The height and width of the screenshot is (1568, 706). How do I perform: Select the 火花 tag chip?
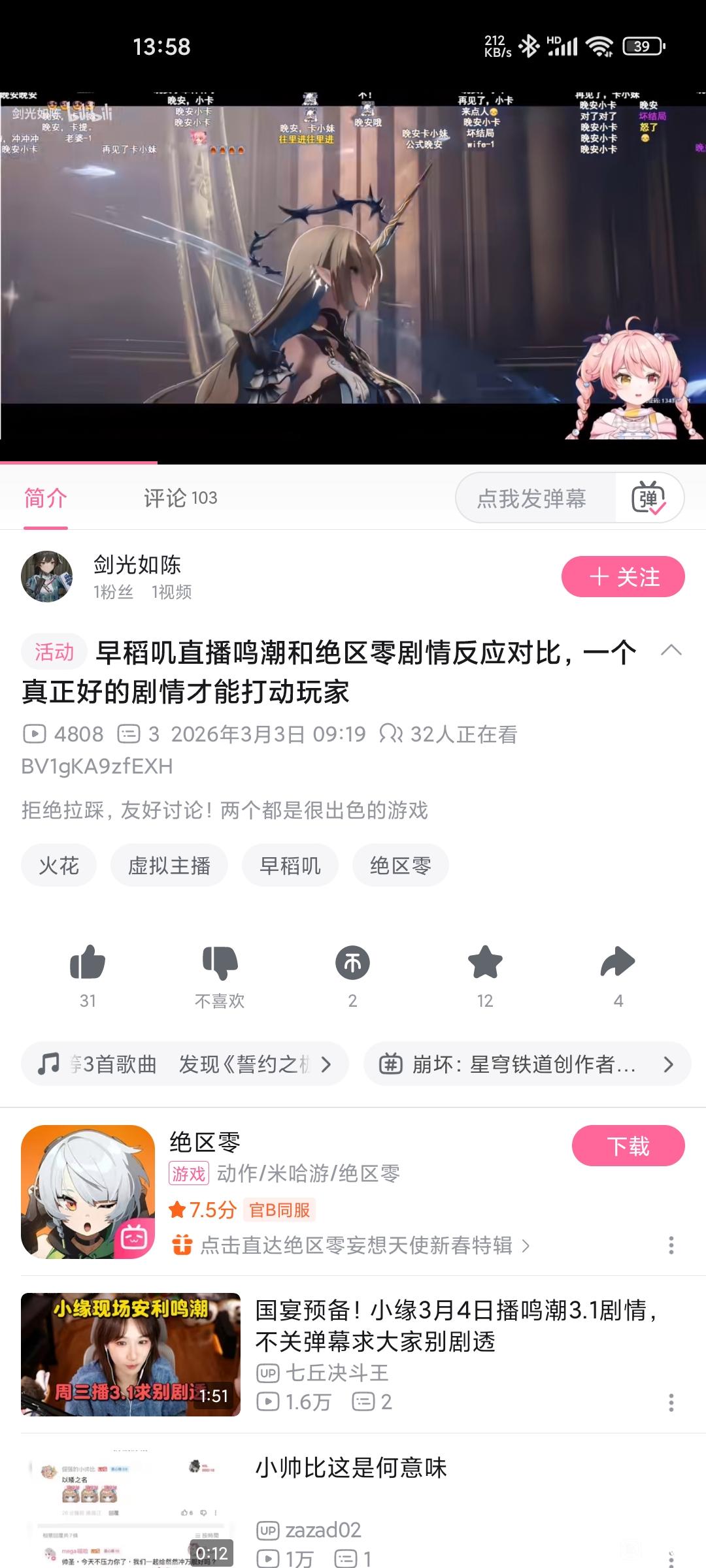(59, 866)
